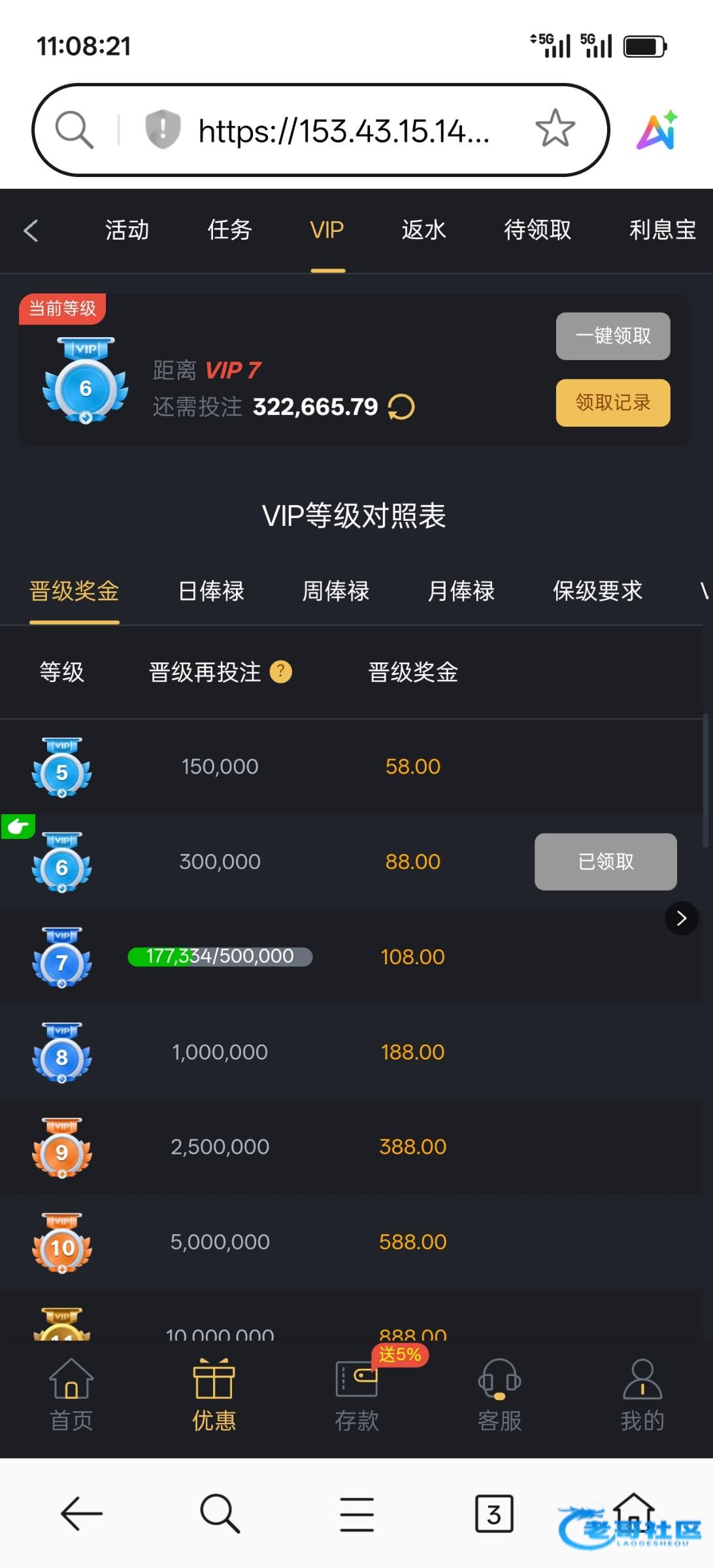Image resolution: width=713 pixels, height=1568 pixels.
Task: Open 领取记录 claim records
Action: [x=613, y=402]
